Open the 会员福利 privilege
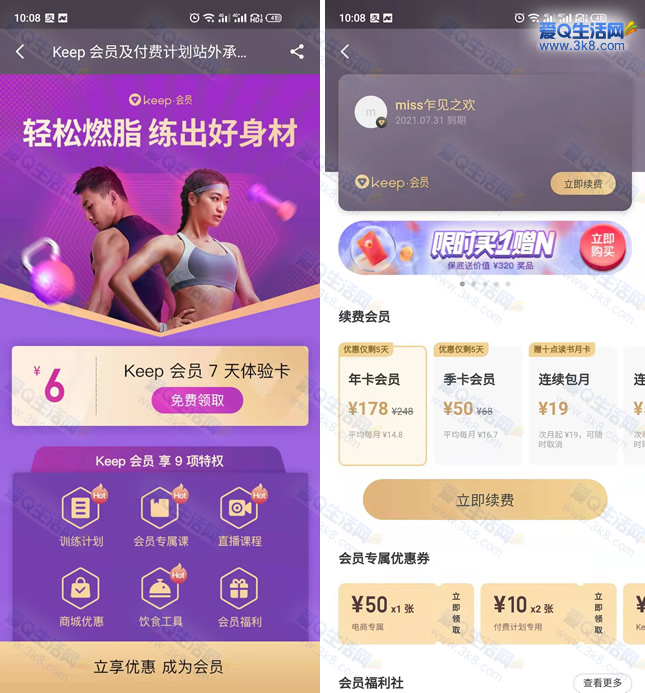Image resolution: width=645 pixels, height=693 pixels. (x=239, y=598)
